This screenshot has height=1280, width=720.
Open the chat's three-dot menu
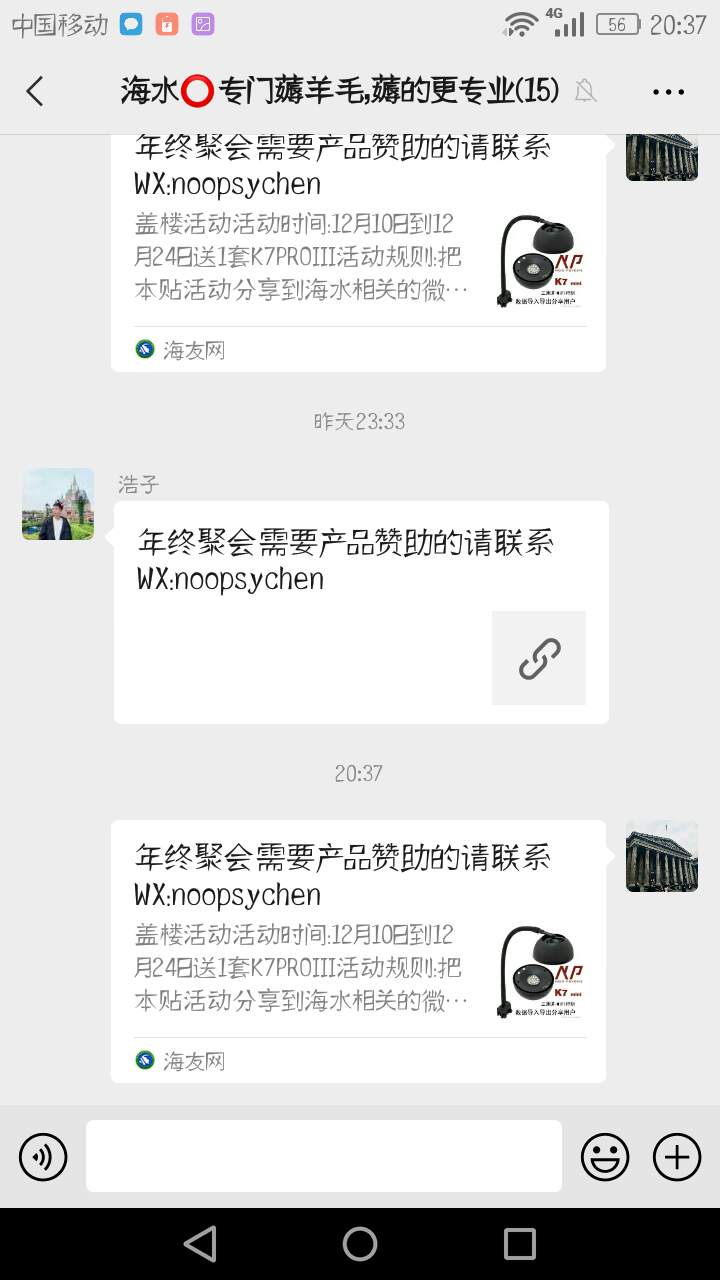click(668, 92)
